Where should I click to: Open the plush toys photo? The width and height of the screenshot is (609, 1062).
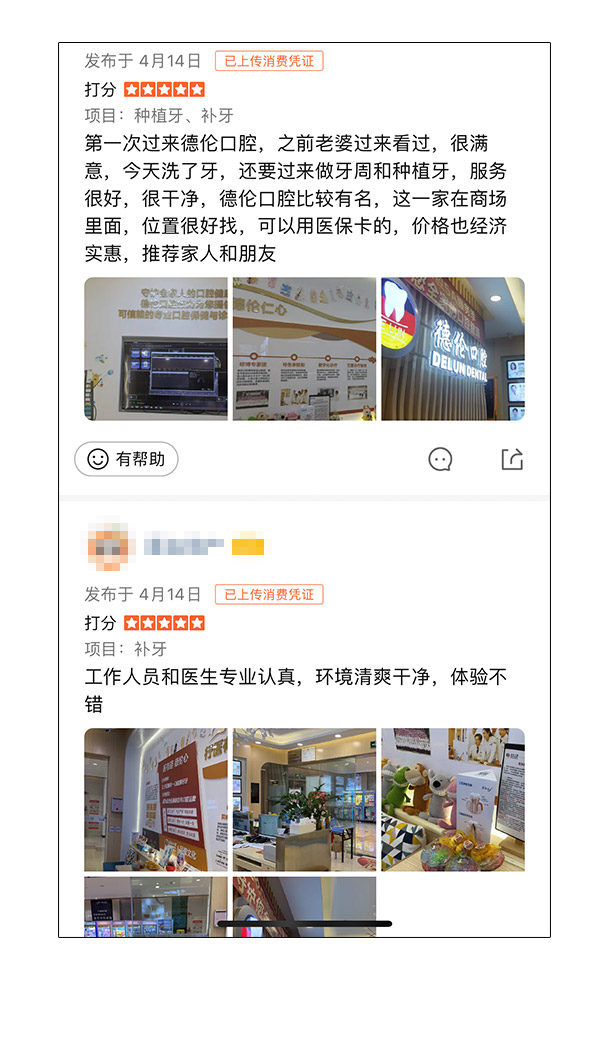point(452,799)
